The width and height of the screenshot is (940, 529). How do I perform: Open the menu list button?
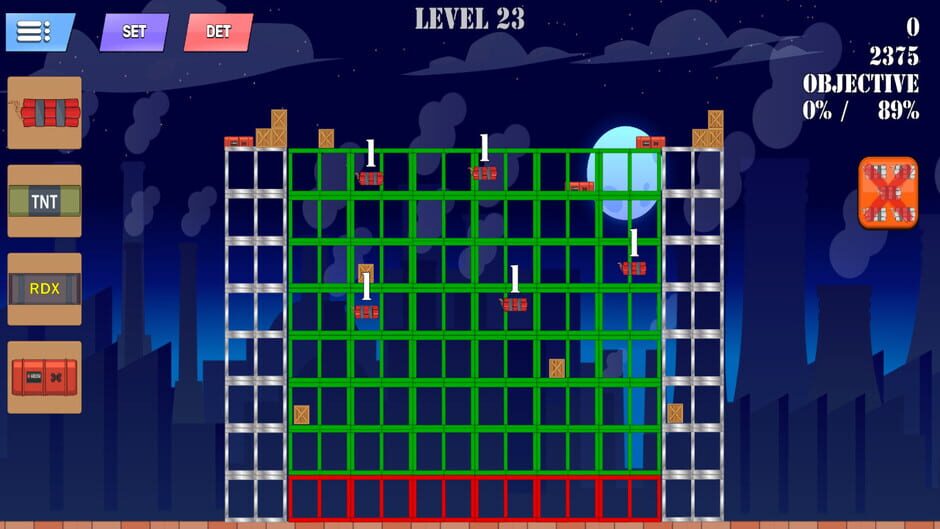[38, 32]
